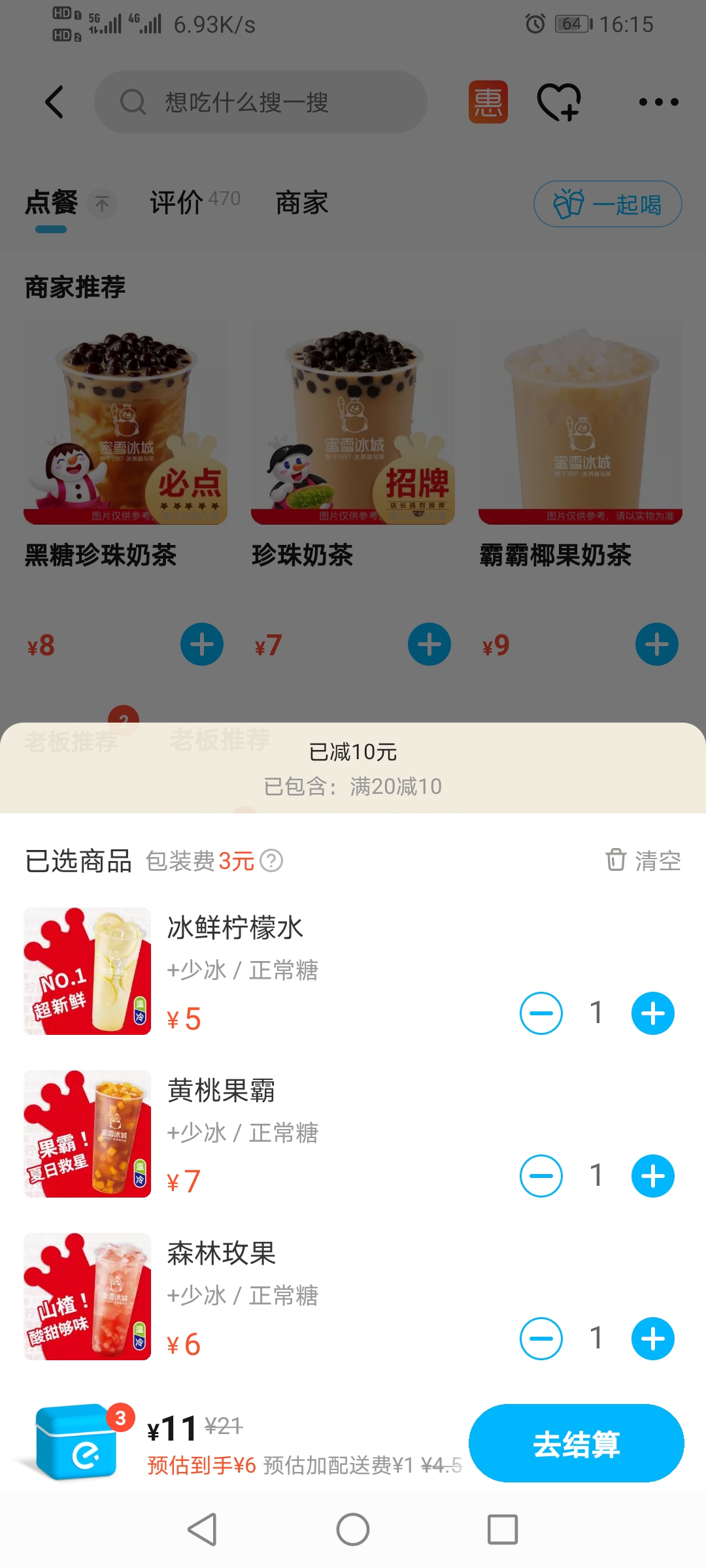Decrease 黄桃果霸 quantity by one
Screen dimensions: 706x1568
[541, 1176]
